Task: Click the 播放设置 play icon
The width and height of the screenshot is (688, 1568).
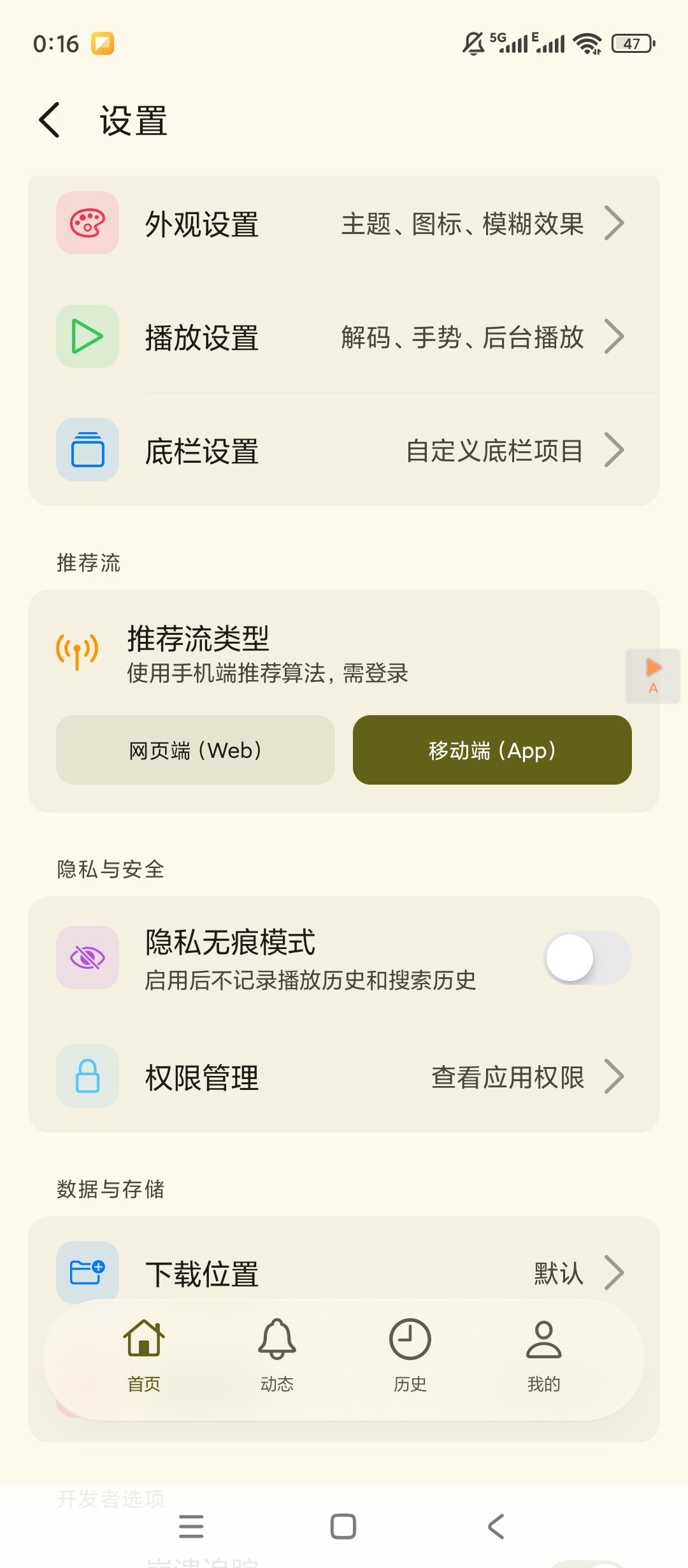Action: 87,337
